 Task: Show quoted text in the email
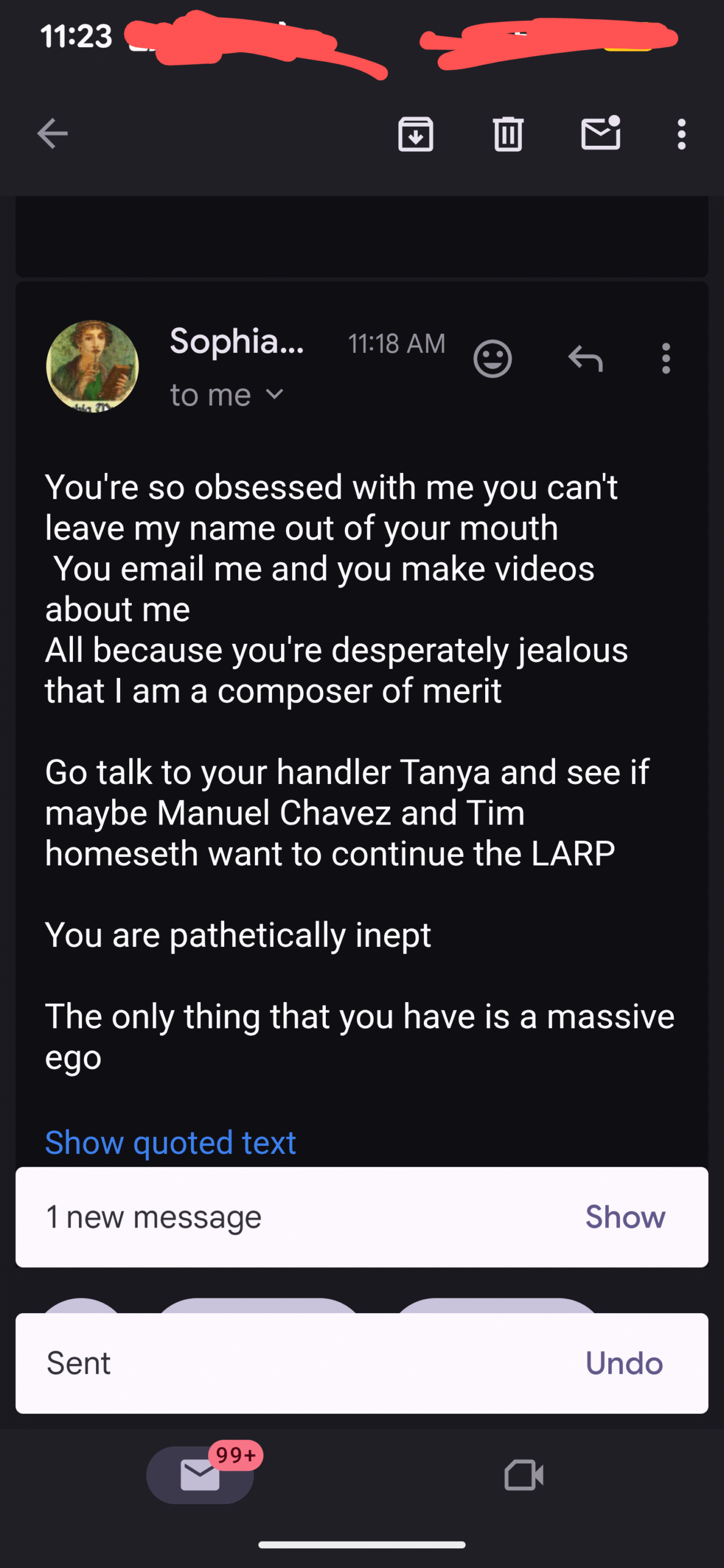(x=170, y=1142)
